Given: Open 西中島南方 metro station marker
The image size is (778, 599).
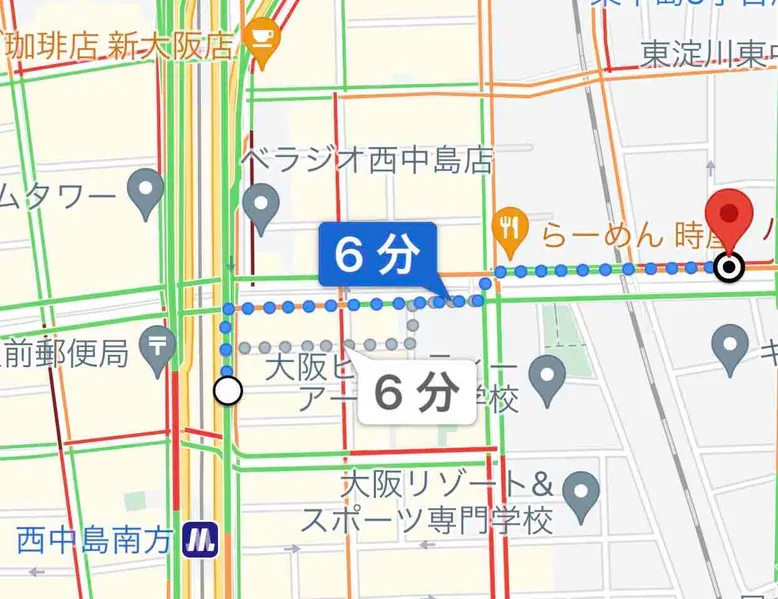Looking at the screenshot, I should (200, 543).
